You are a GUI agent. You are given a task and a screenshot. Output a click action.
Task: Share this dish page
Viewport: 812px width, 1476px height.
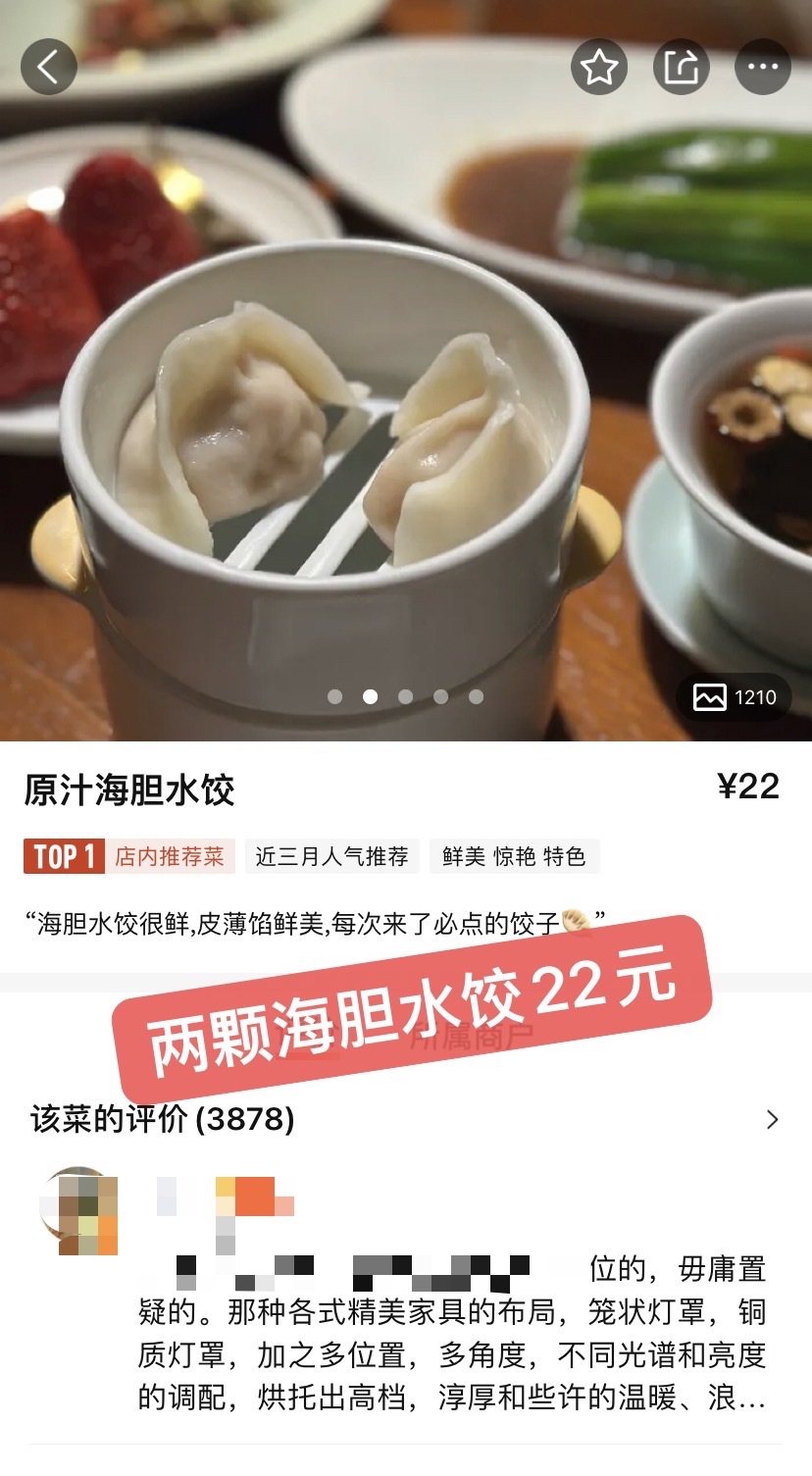(x=682, y=67)
